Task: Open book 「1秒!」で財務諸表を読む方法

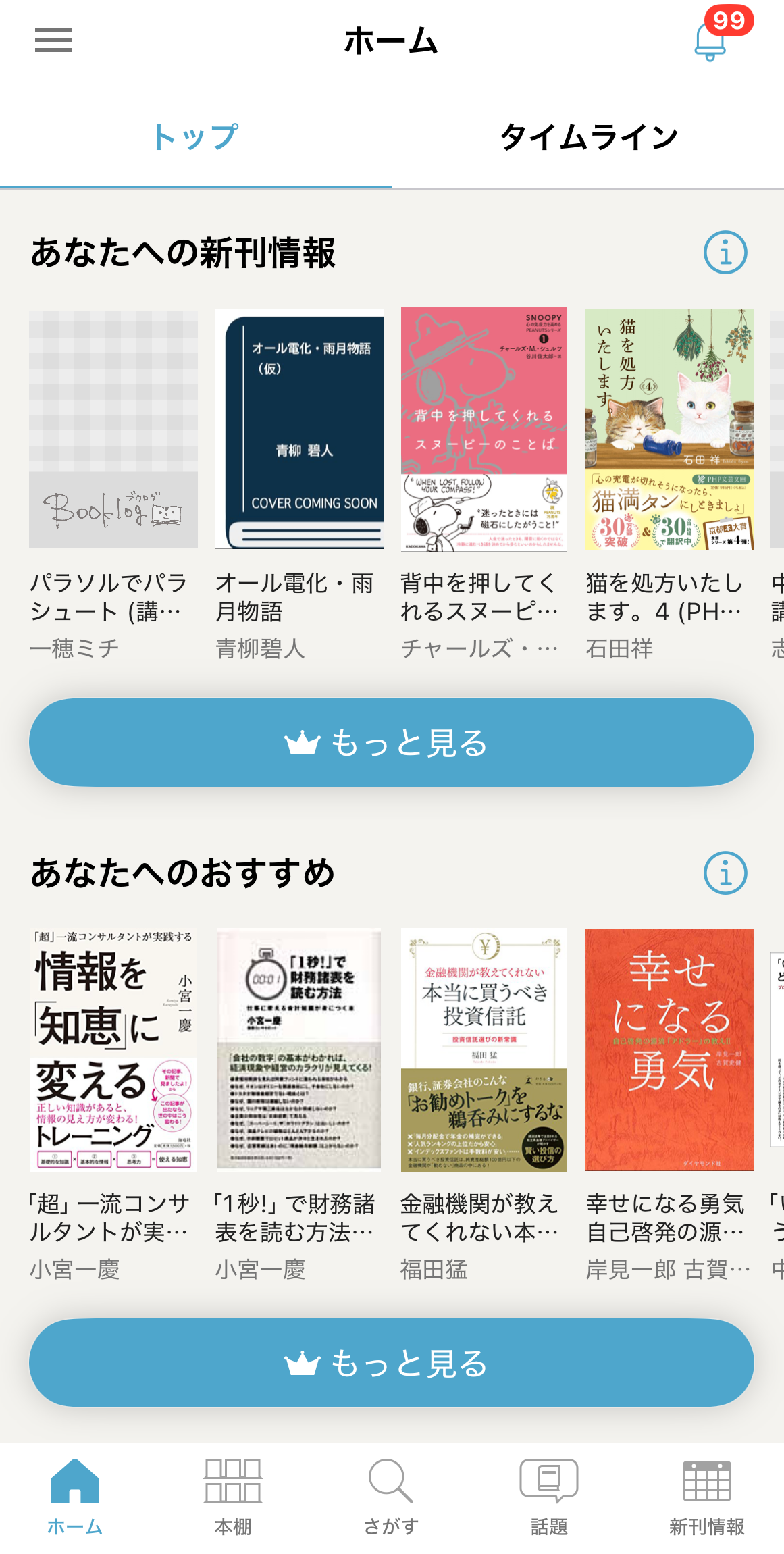Action: pyautogui.click(x=299, y=1049)
